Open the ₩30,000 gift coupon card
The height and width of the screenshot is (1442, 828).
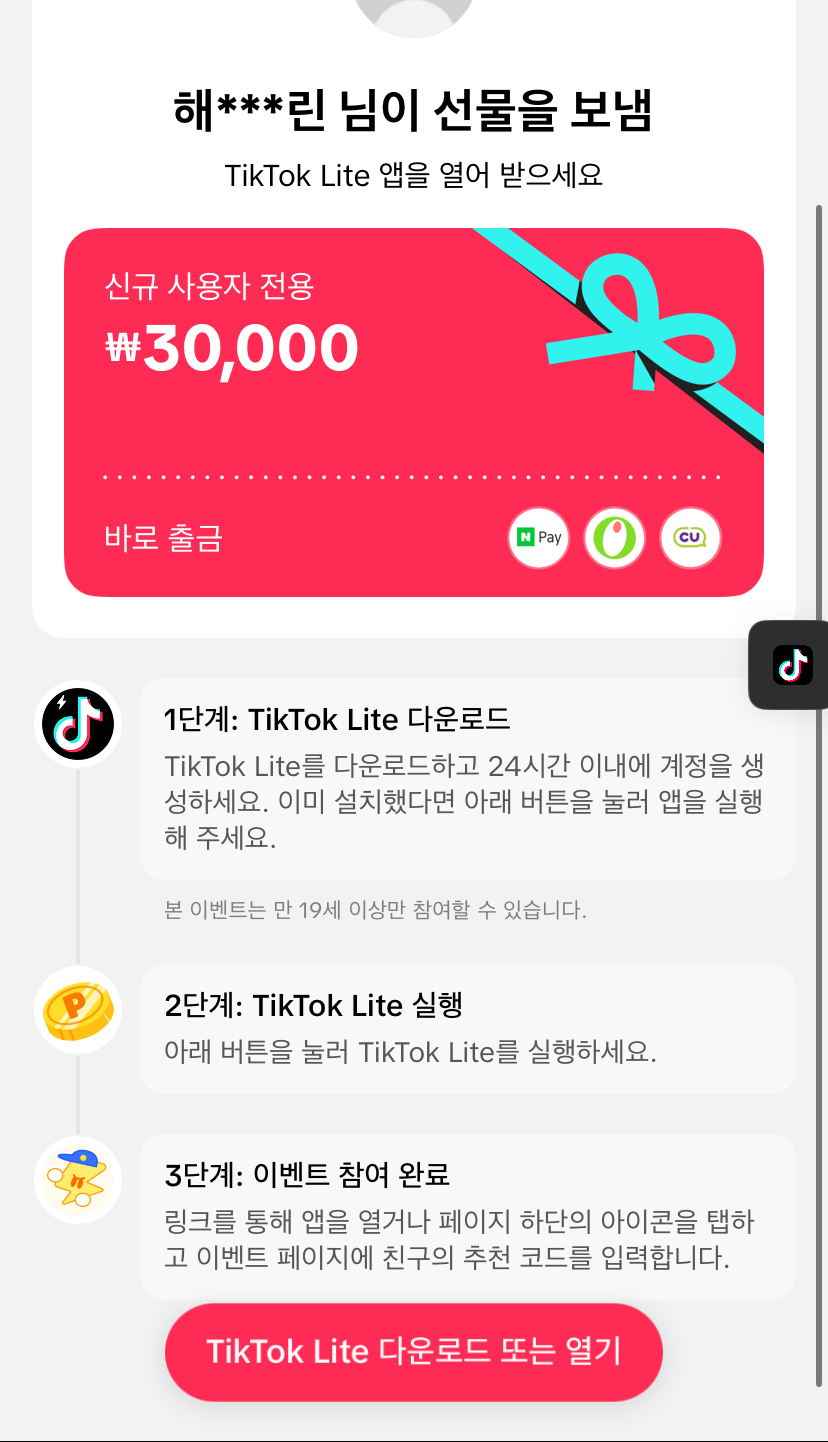tap(414, 410)
